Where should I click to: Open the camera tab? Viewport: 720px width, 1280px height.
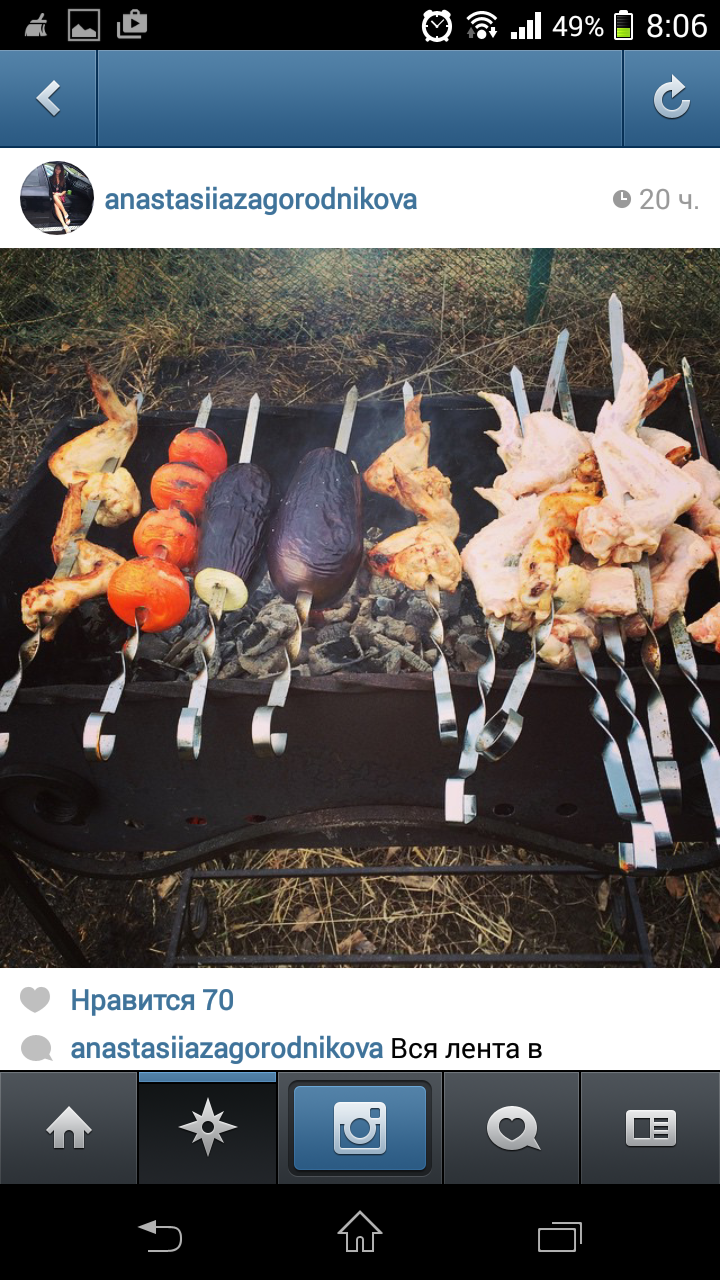(360, 1128)
